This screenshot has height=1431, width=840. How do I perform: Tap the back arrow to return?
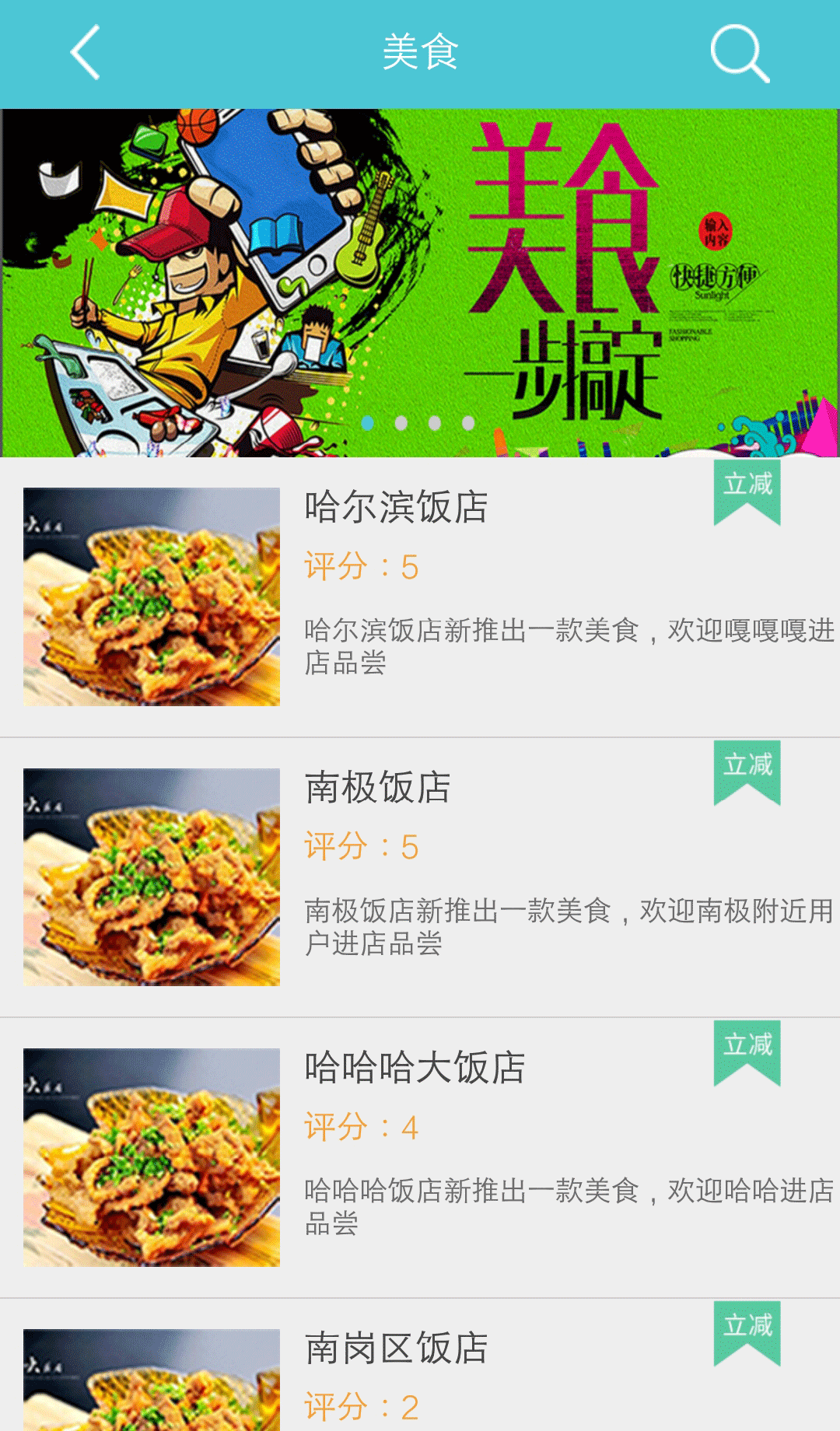(x=83, y=53)
